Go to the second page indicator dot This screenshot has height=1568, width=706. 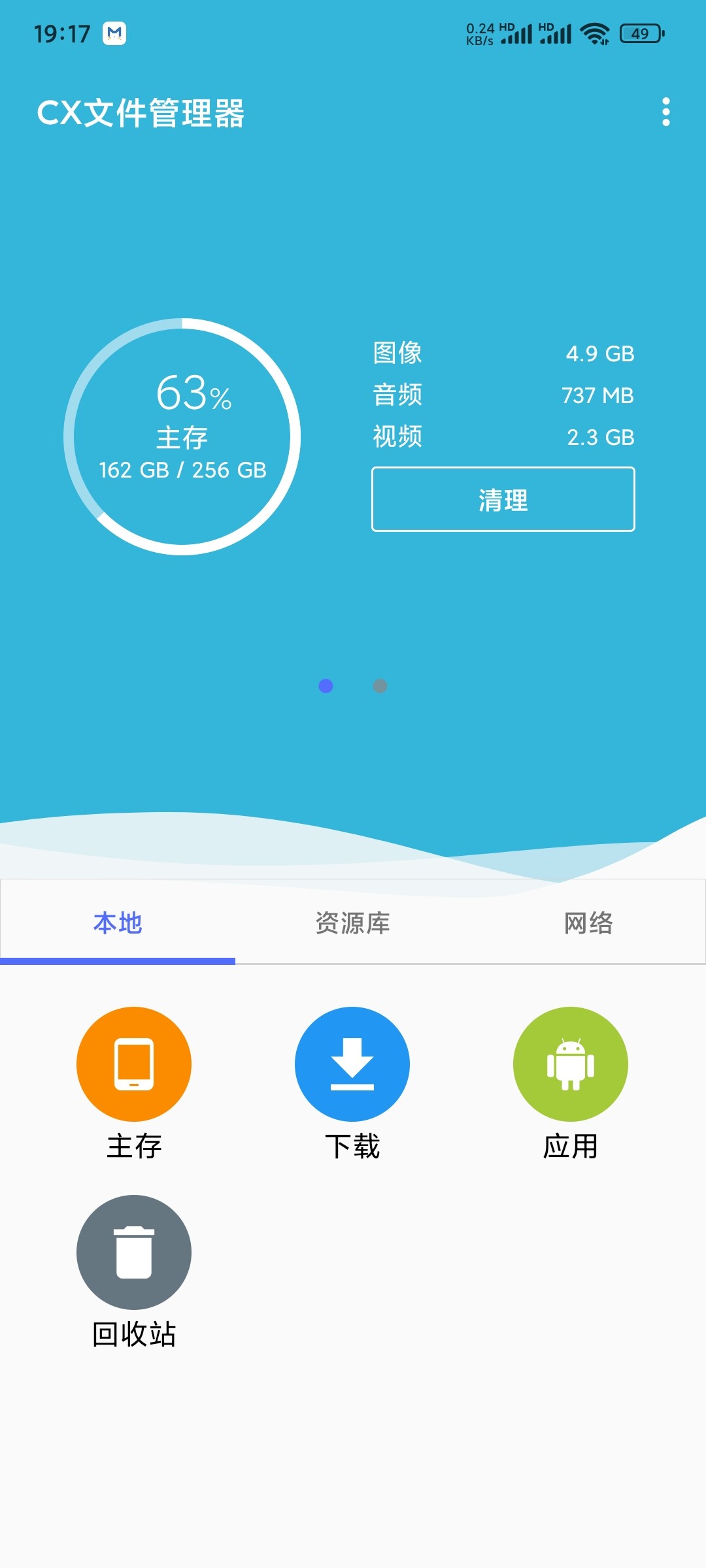coord(380,686)
